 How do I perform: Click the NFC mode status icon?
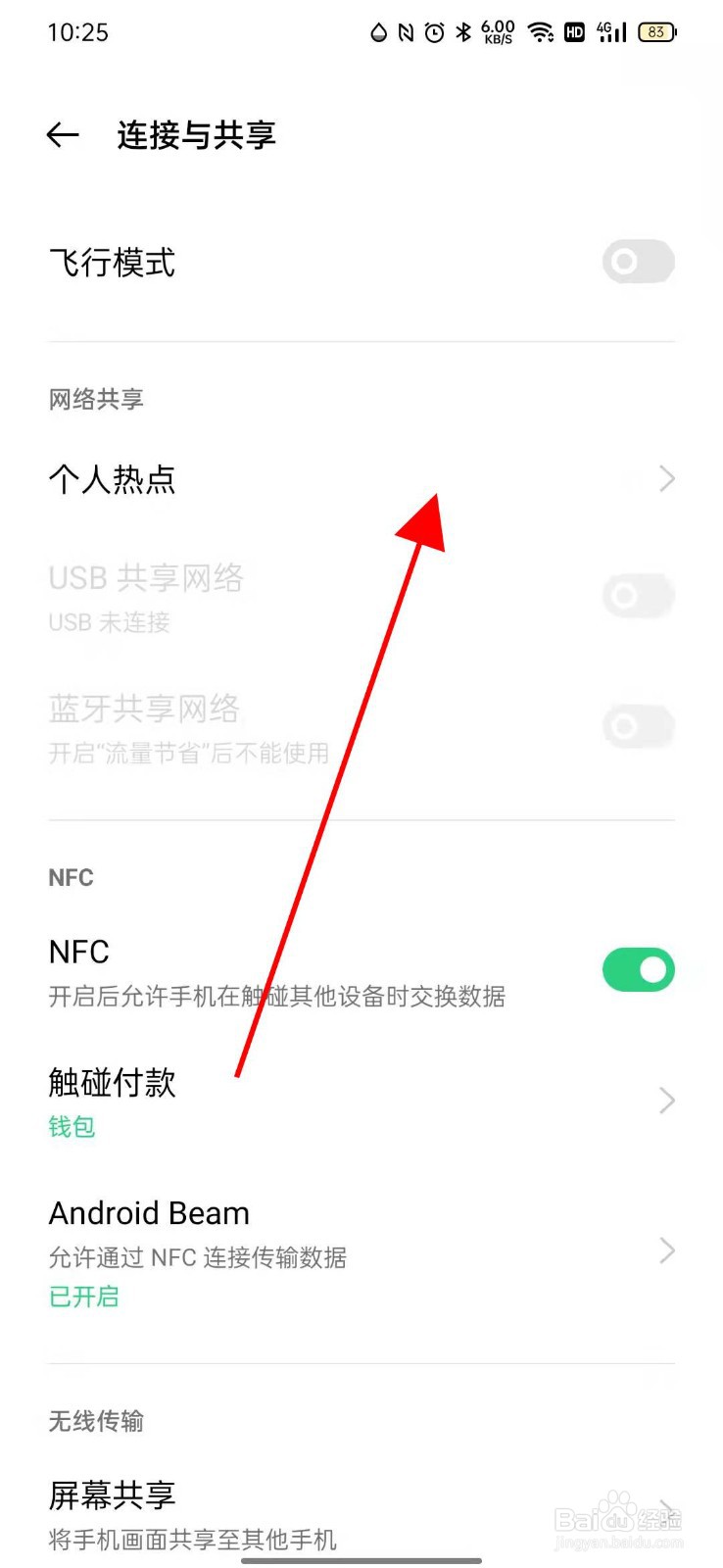point(407,30)
